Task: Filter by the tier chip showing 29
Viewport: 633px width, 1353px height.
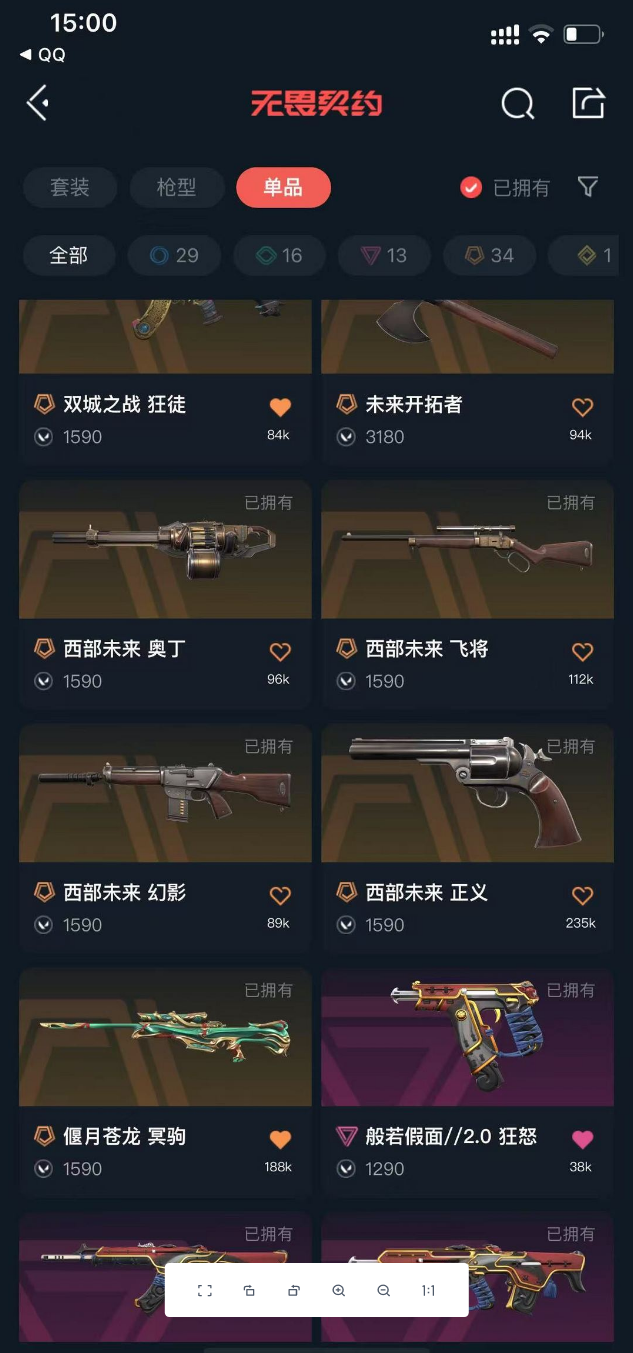Action: click(x=174, y=256)
